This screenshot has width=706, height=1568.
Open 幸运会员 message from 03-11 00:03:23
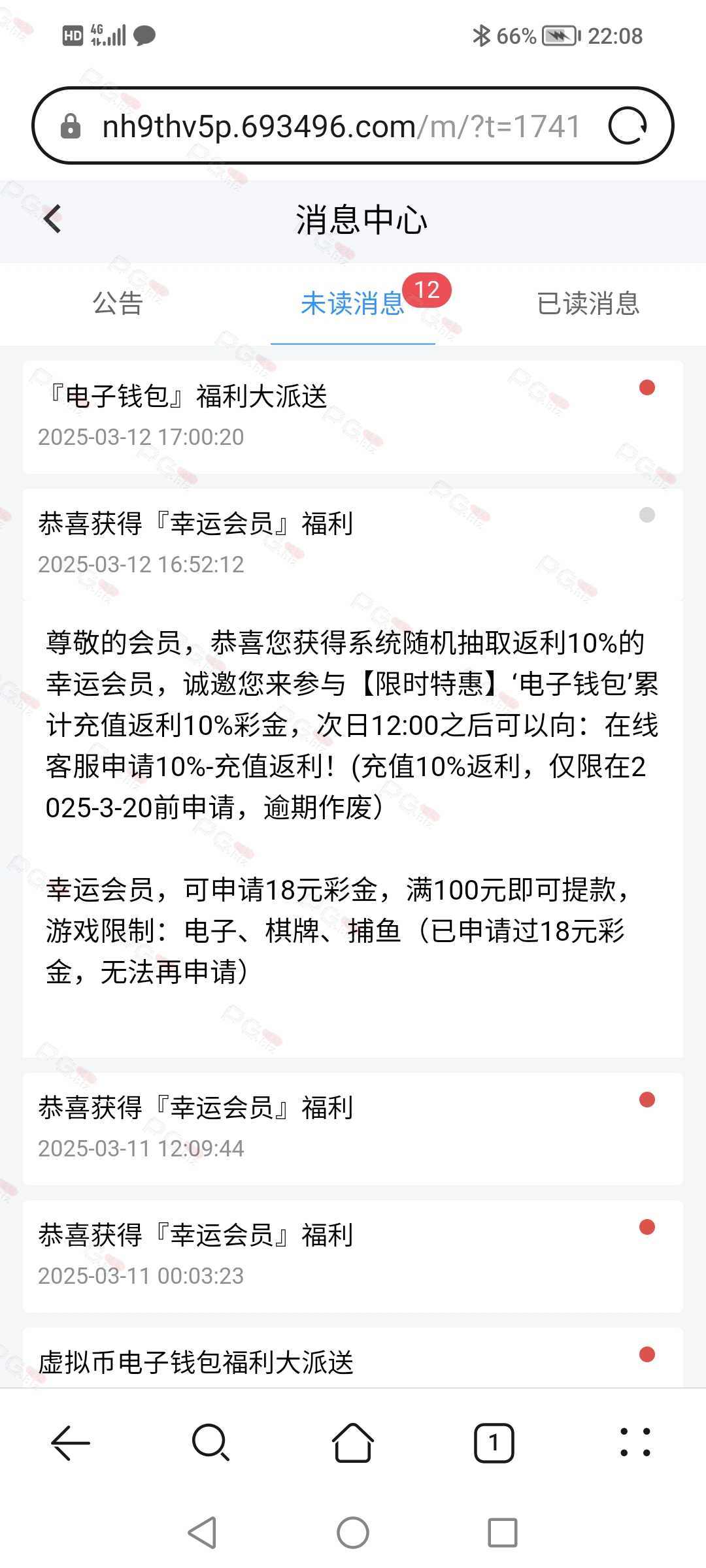click(x=353, y=1256)
